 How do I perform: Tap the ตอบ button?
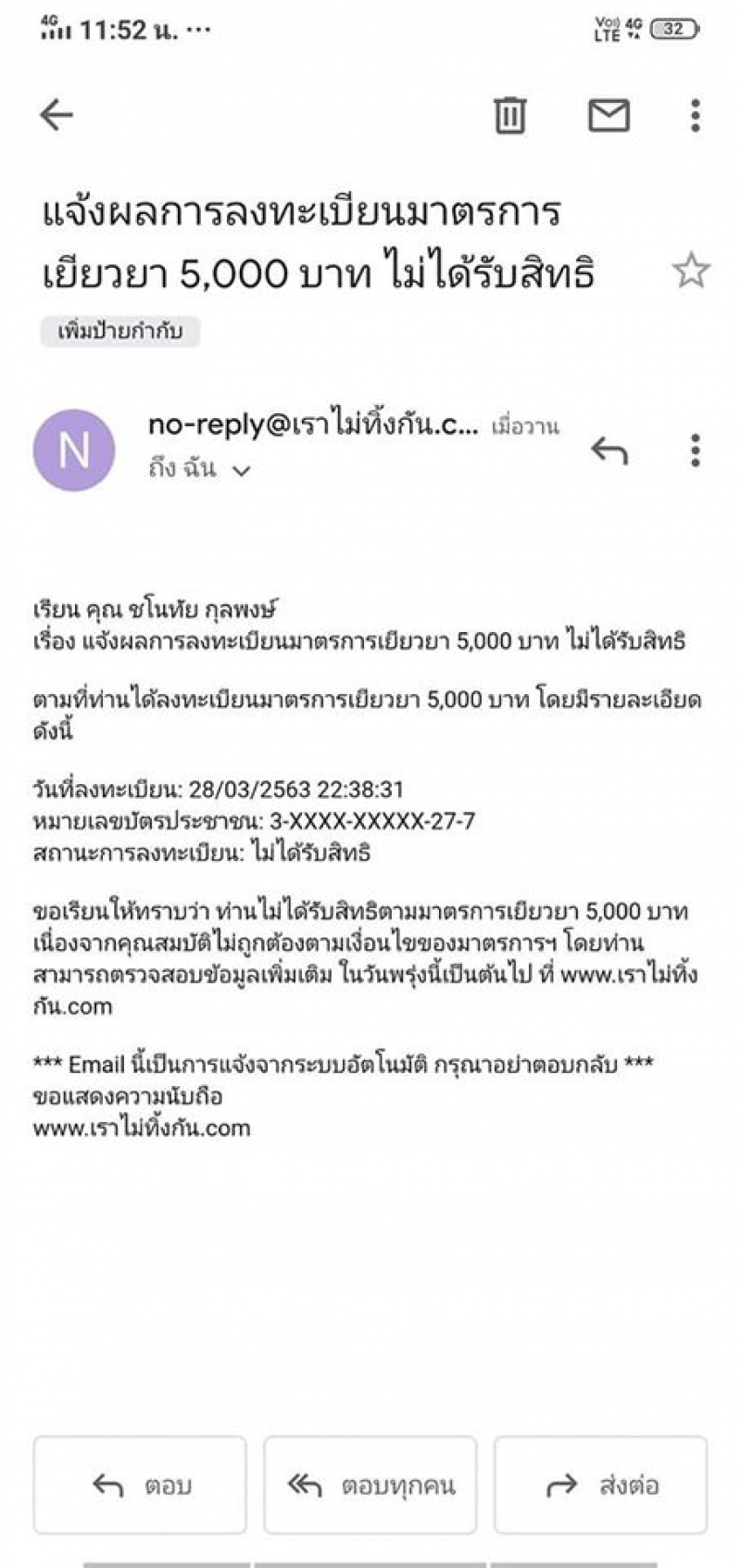pyautogui.click(x=140, y=1486)
